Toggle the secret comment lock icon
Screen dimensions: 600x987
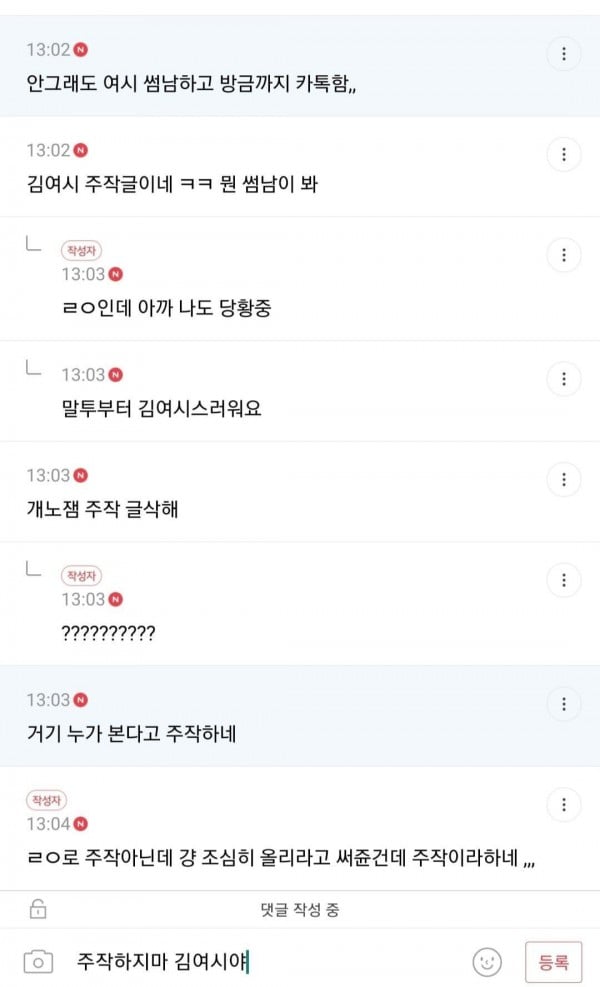click(38, 909)
